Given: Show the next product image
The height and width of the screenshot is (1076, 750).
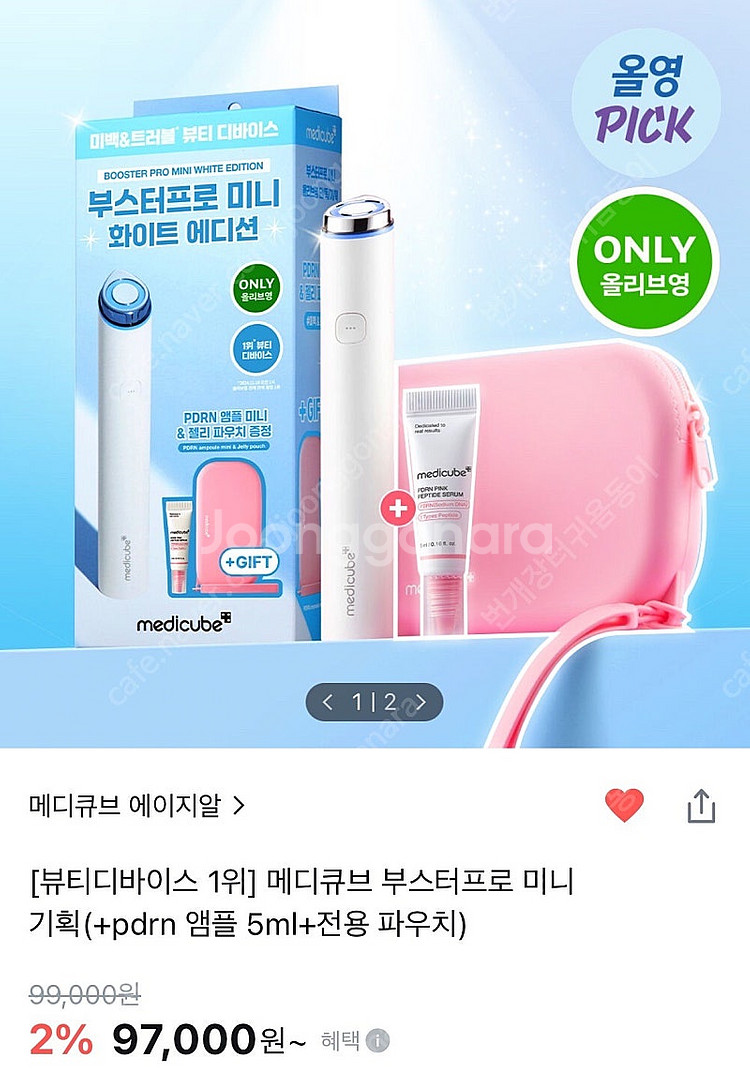Looking at the screenshot, I should (420, 701).
